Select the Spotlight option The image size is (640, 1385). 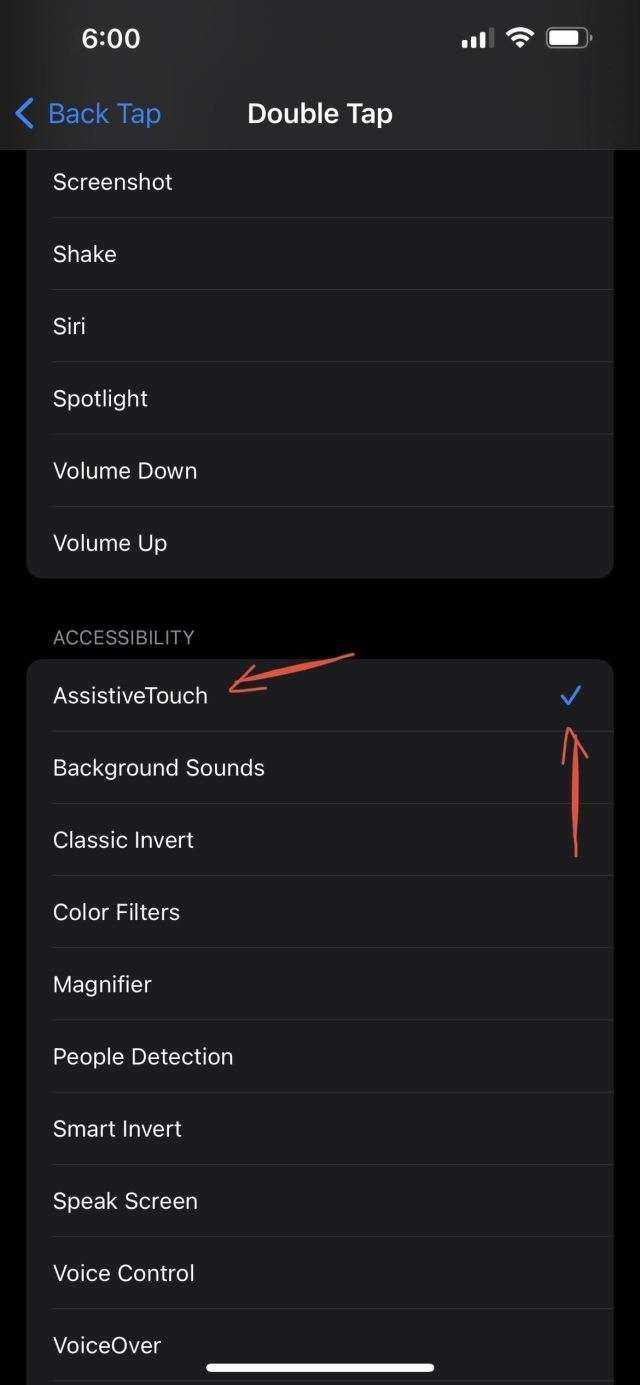point(319,398)
